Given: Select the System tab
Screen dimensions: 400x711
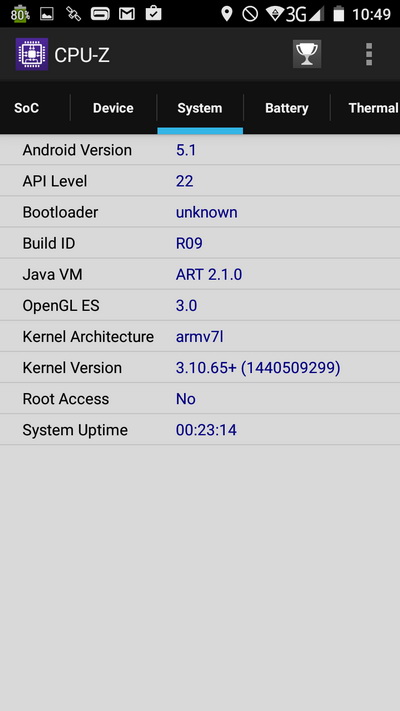Looking at the screenshot, I should click(200, 108).
